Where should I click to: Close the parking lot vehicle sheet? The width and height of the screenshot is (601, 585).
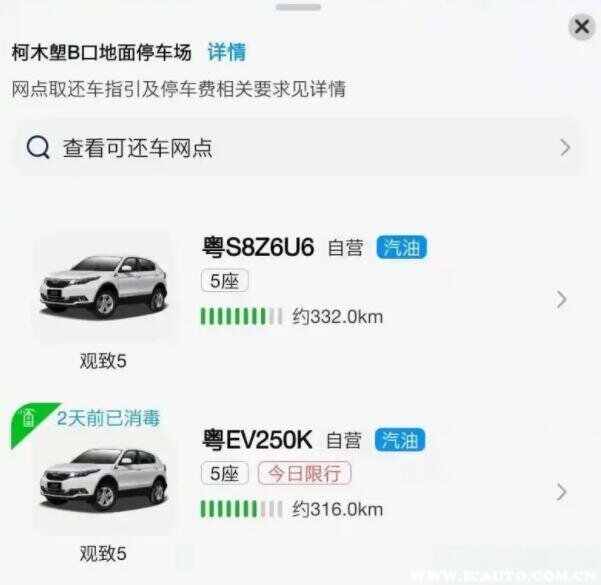tap(581, 27)
